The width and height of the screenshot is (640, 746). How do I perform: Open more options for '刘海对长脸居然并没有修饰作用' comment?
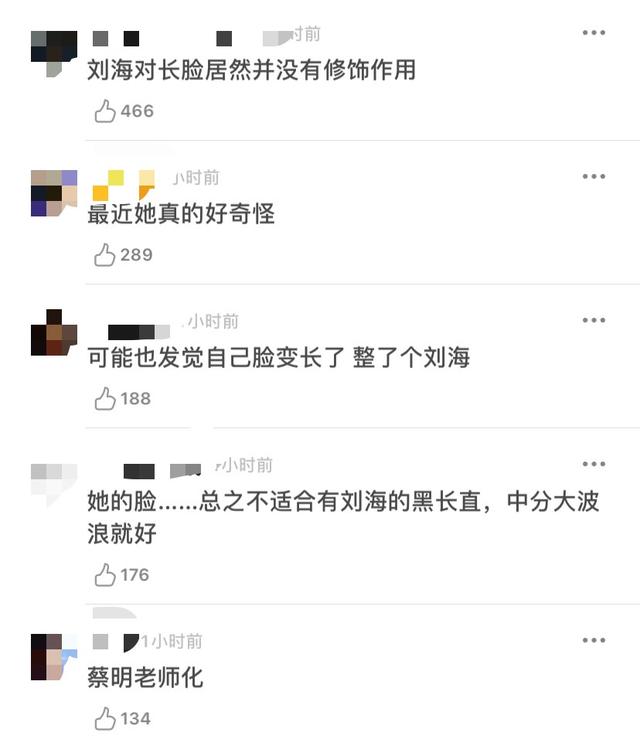click(x=594, y=33)
